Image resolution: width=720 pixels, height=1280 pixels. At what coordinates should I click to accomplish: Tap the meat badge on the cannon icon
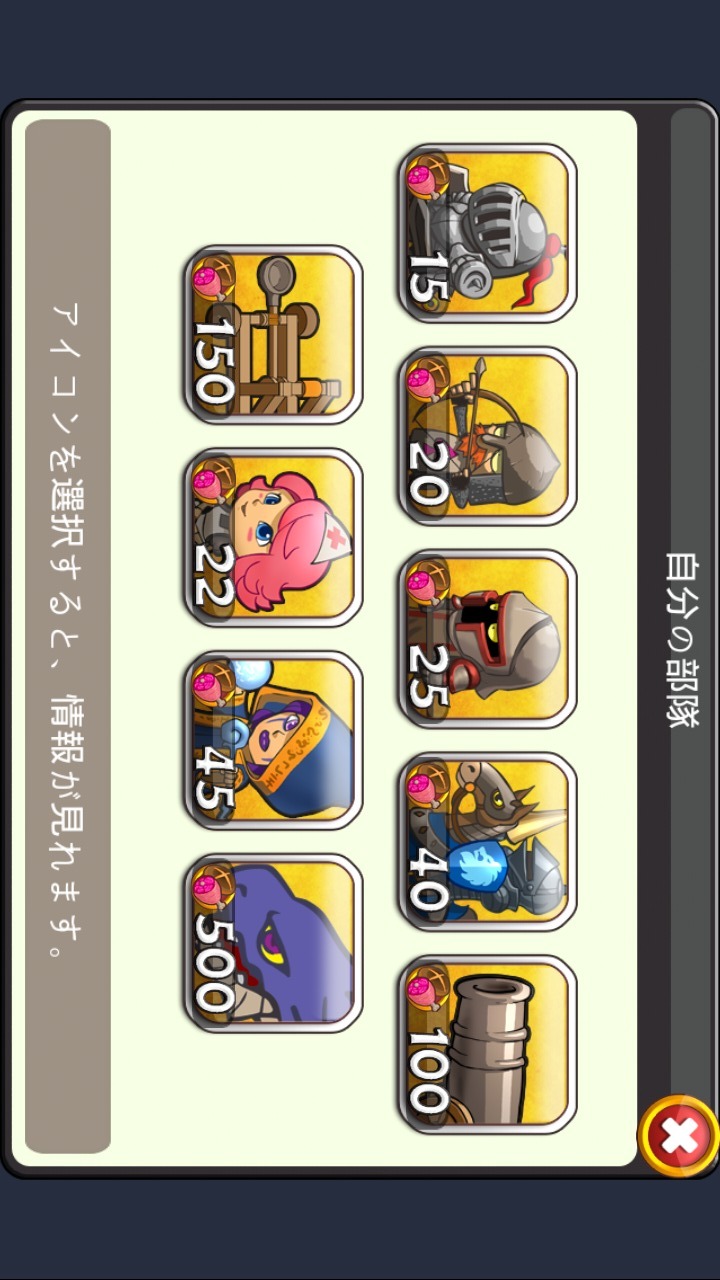point(427,990)
